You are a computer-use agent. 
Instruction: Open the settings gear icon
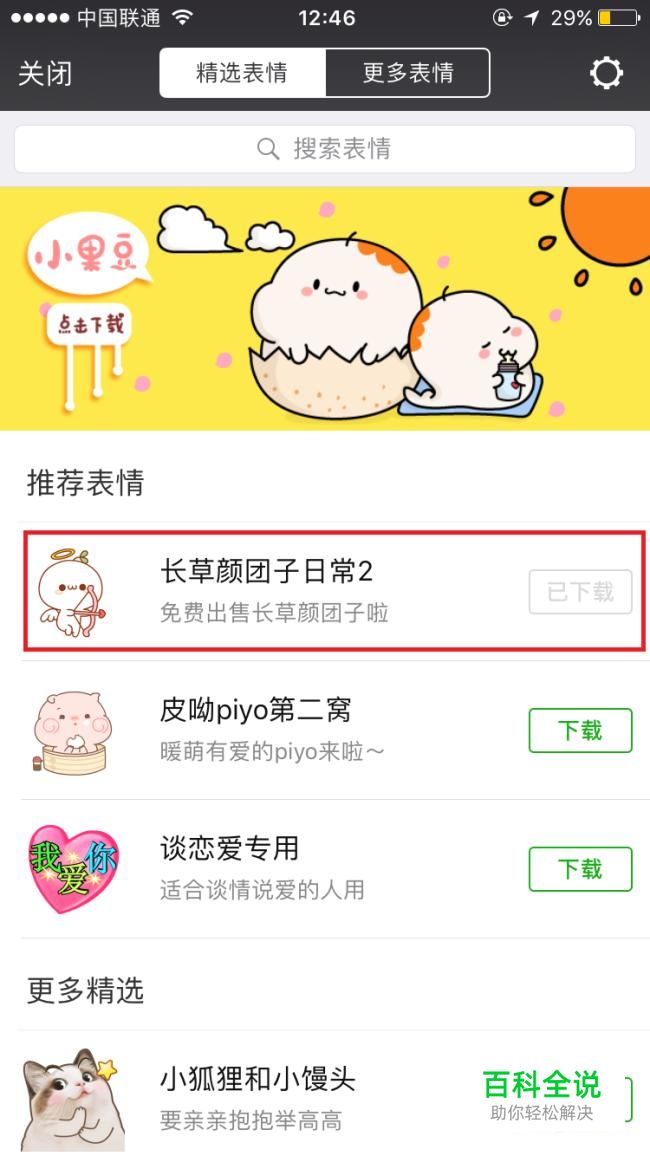click(606, 73)
